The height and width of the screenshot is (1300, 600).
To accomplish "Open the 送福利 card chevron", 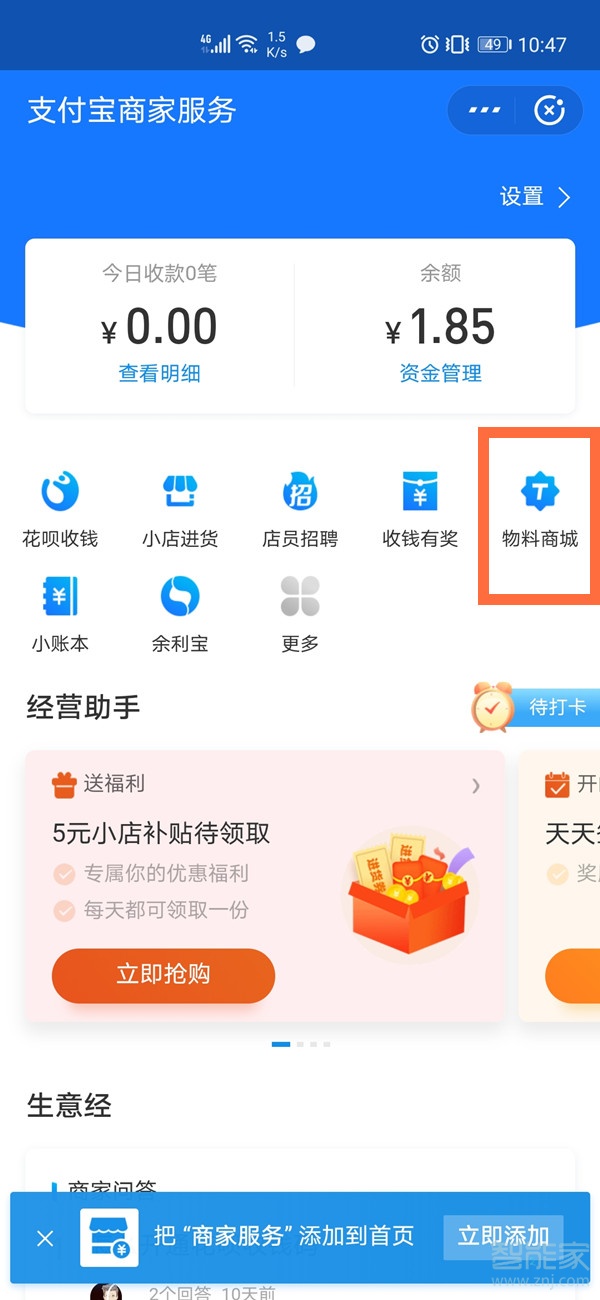I will (x=476, y=786).
